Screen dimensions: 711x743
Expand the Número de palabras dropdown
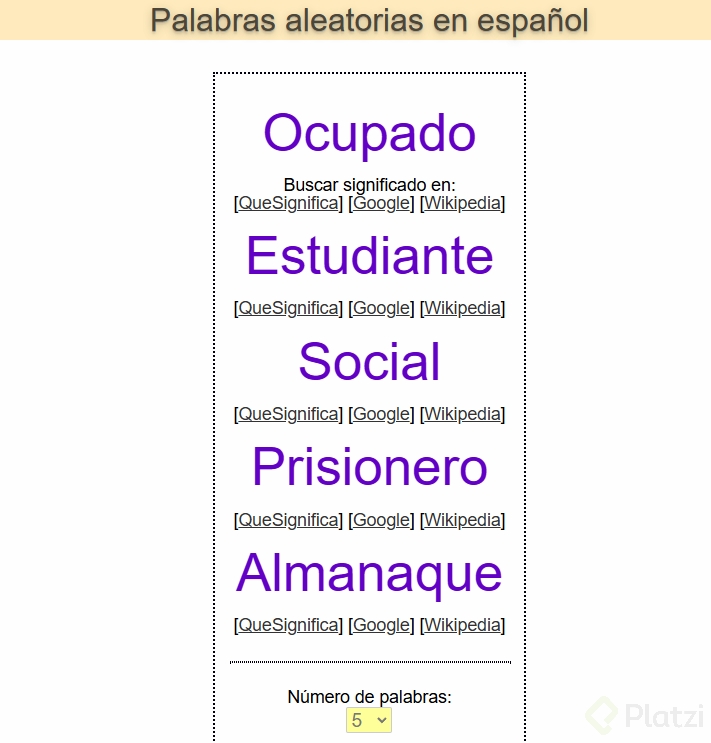coord(369,720)
